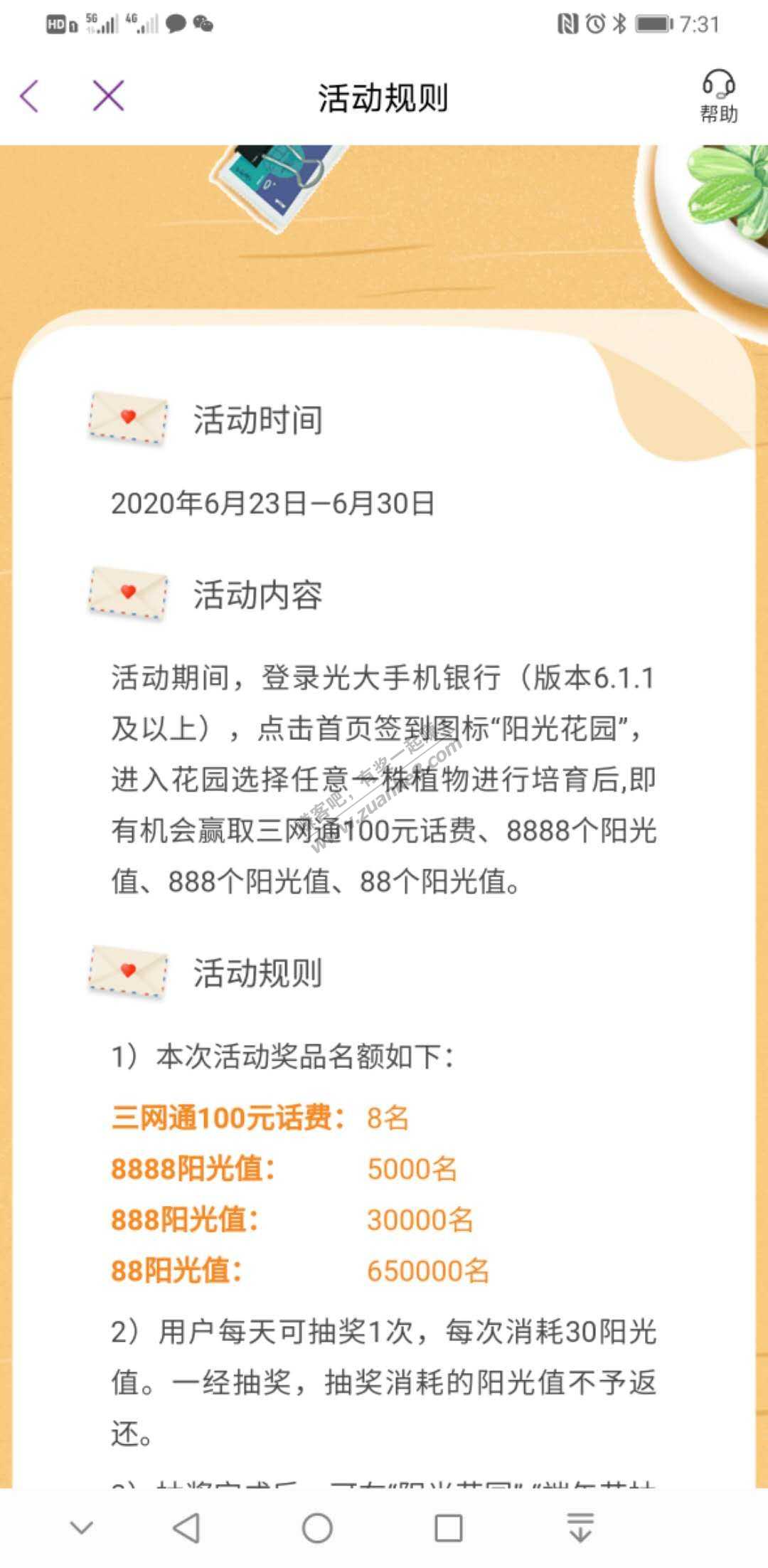
Task: Go back using the purple arrow
Action: tap(30, 96)
